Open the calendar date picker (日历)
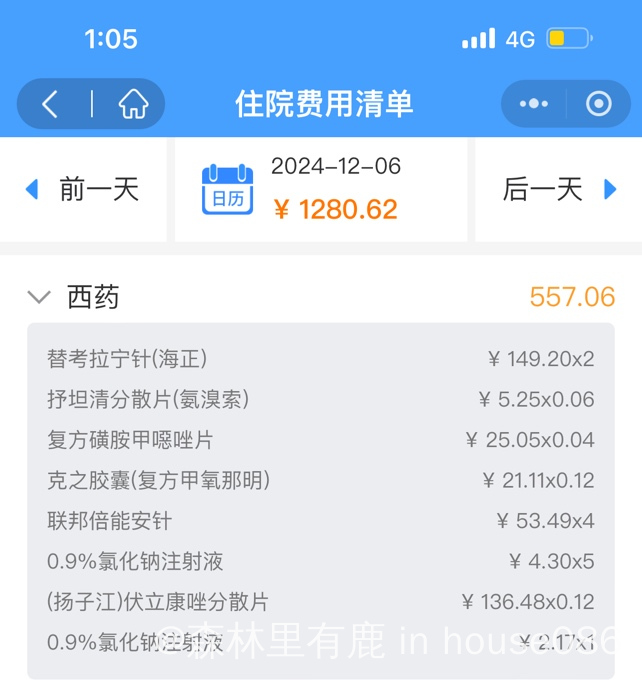The height and width of the screenshot is (680, 642). (x=227, y=190)
